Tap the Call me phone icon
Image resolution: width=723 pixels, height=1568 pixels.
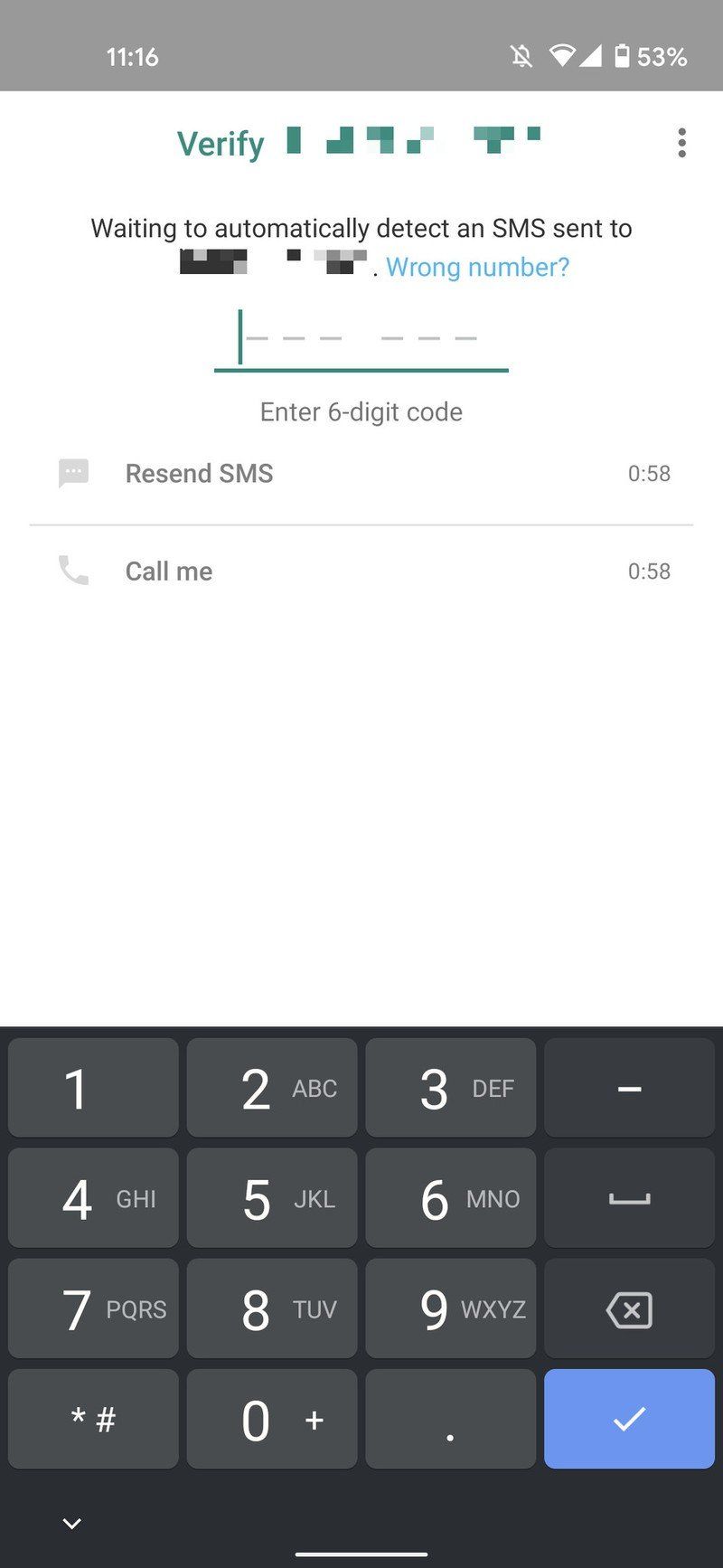coord(72,571)
